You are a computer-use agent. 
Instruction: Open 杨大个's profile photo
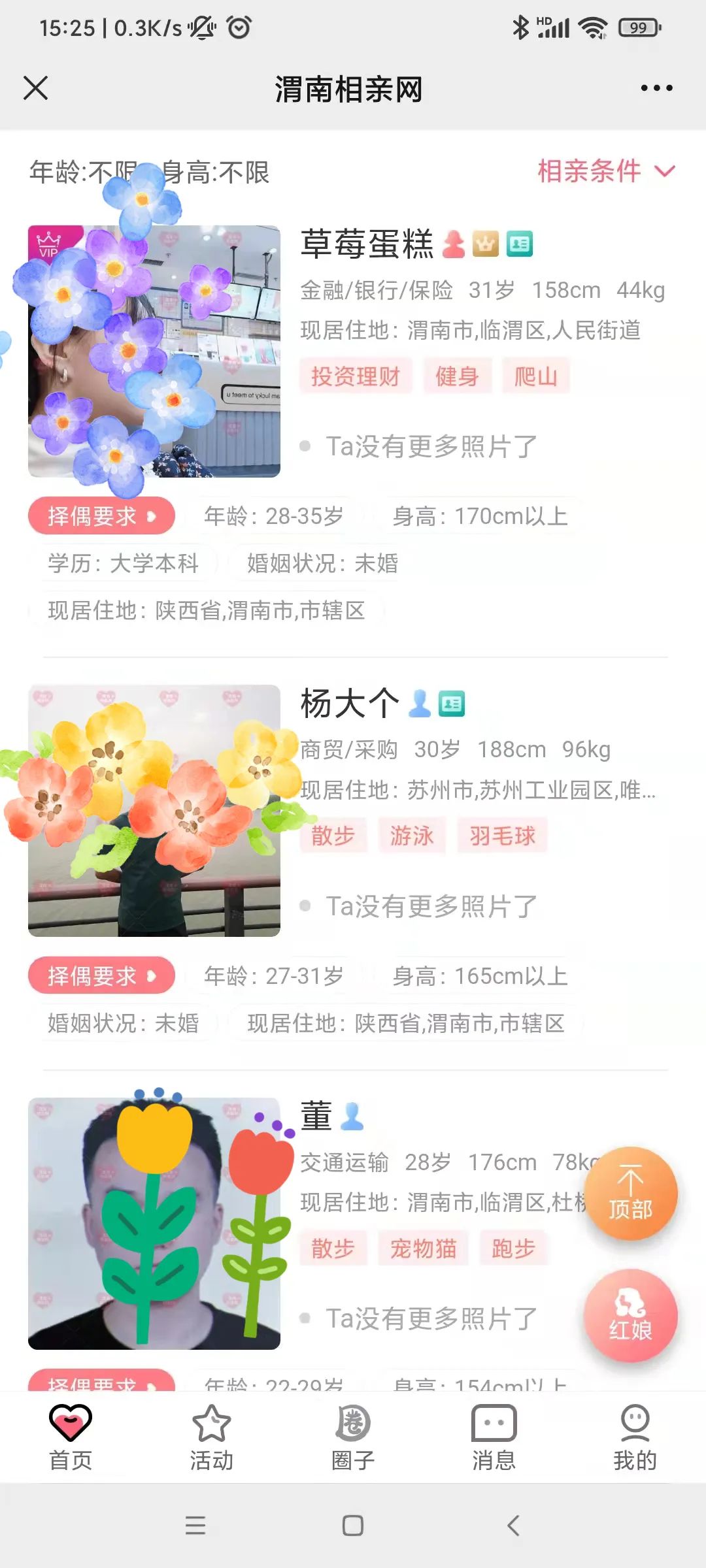[x=154, y=811]
